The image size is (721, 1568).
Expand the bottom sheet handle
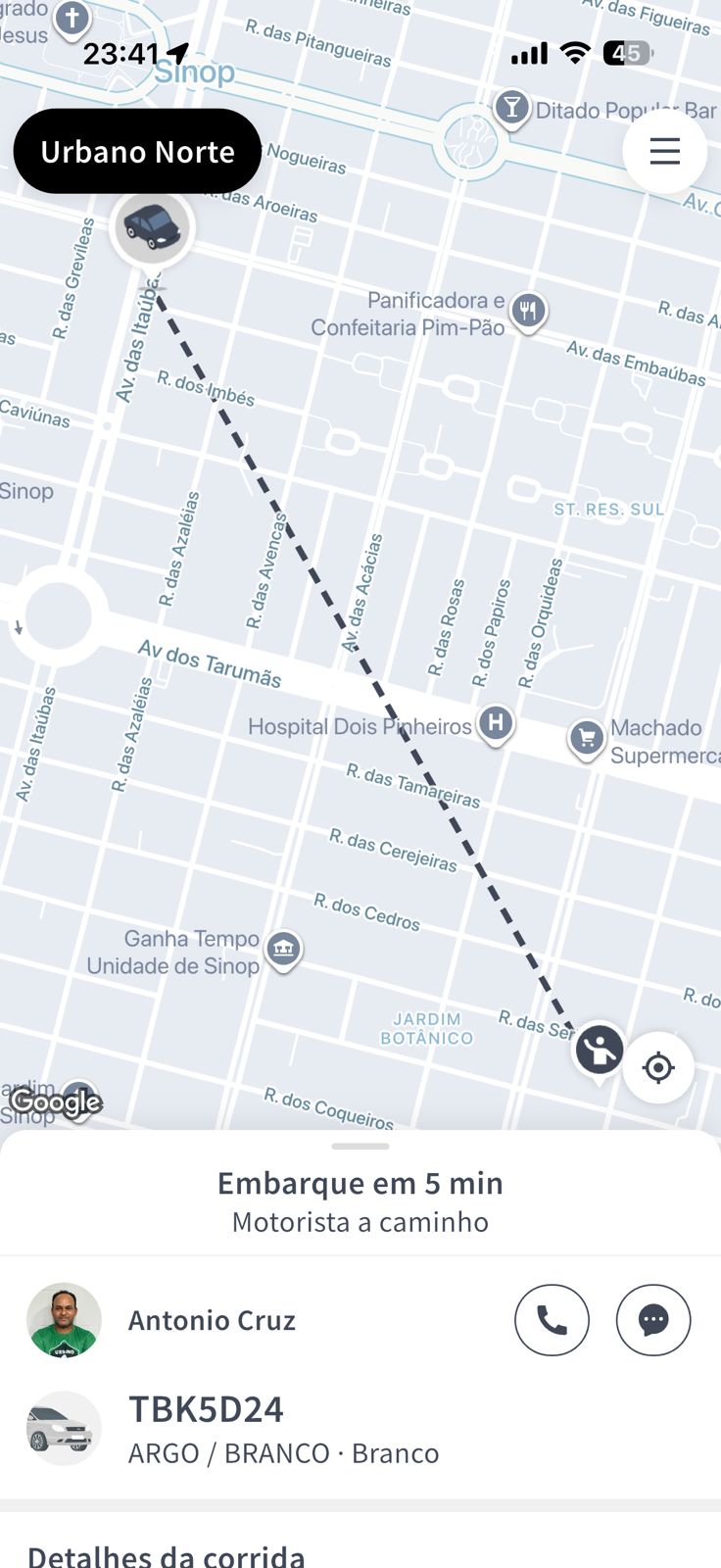pos(360,1146)
